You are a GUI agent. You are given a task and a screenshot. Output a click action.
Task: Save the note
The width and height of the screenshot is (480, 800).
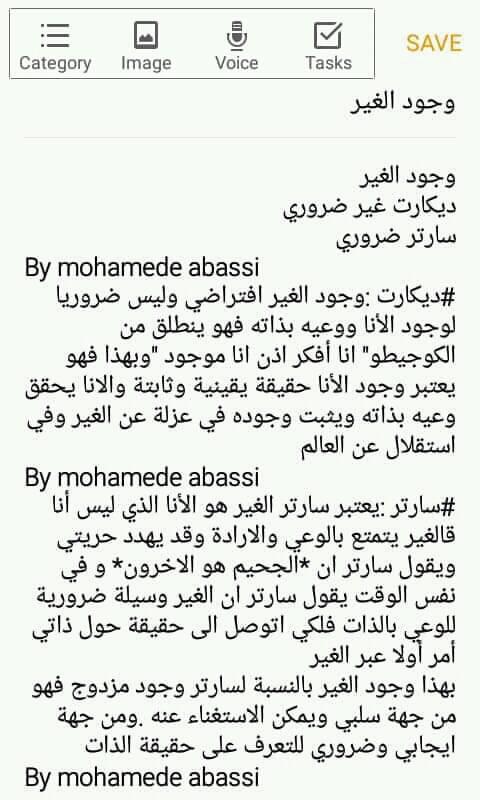434,43
